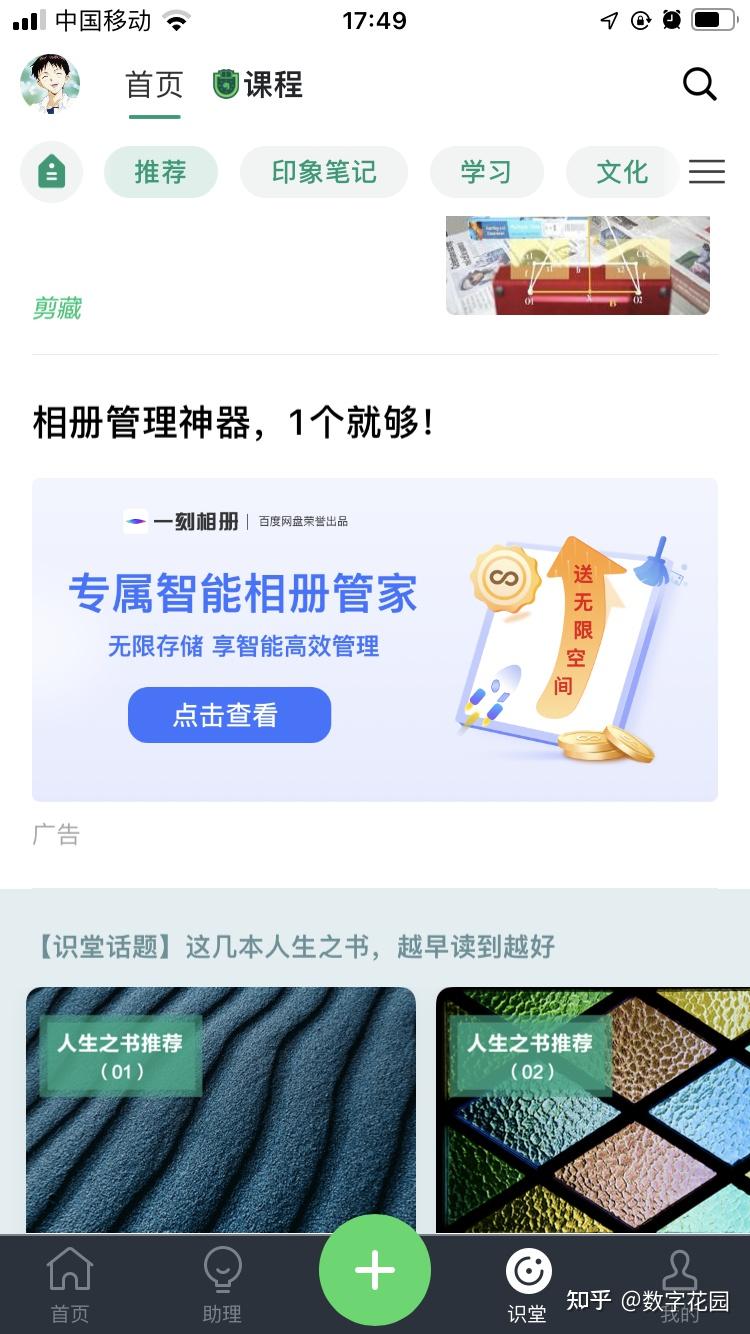
Task: Open your avatar in the top left corner
Action: tap(49, 84)
